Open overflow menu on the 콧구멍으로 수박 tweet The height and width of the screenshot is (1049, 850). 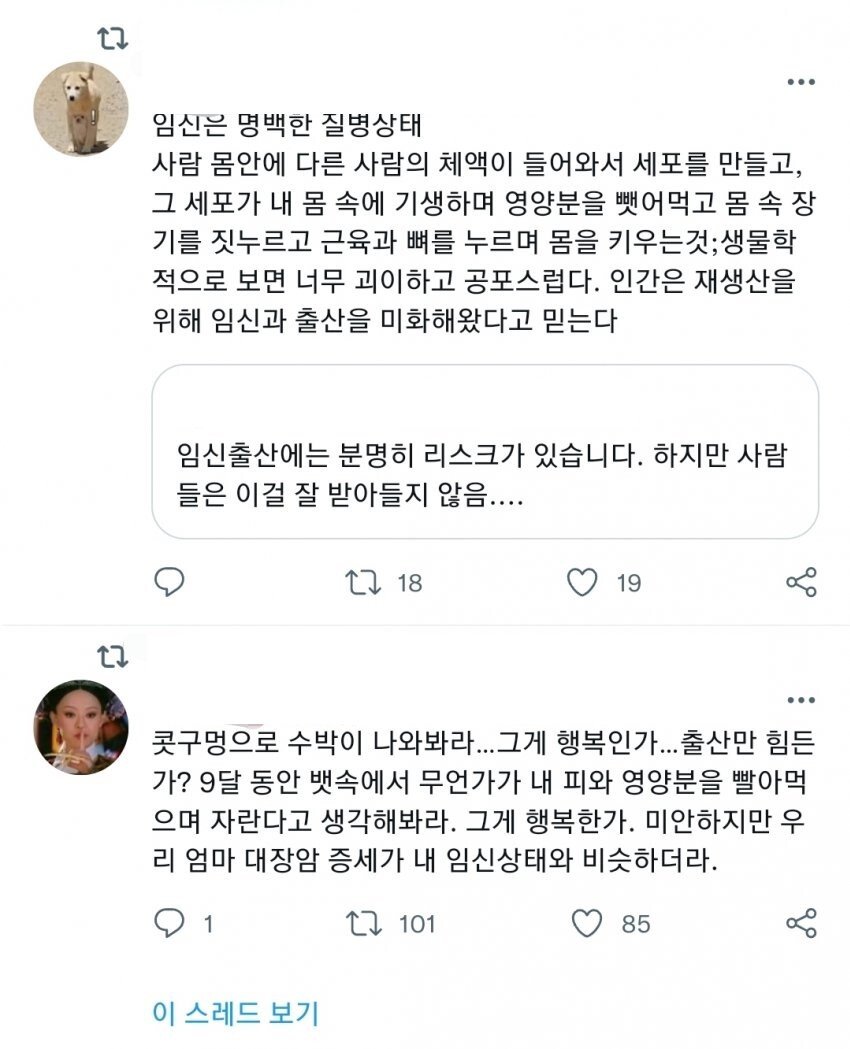[x=801, y=700]
